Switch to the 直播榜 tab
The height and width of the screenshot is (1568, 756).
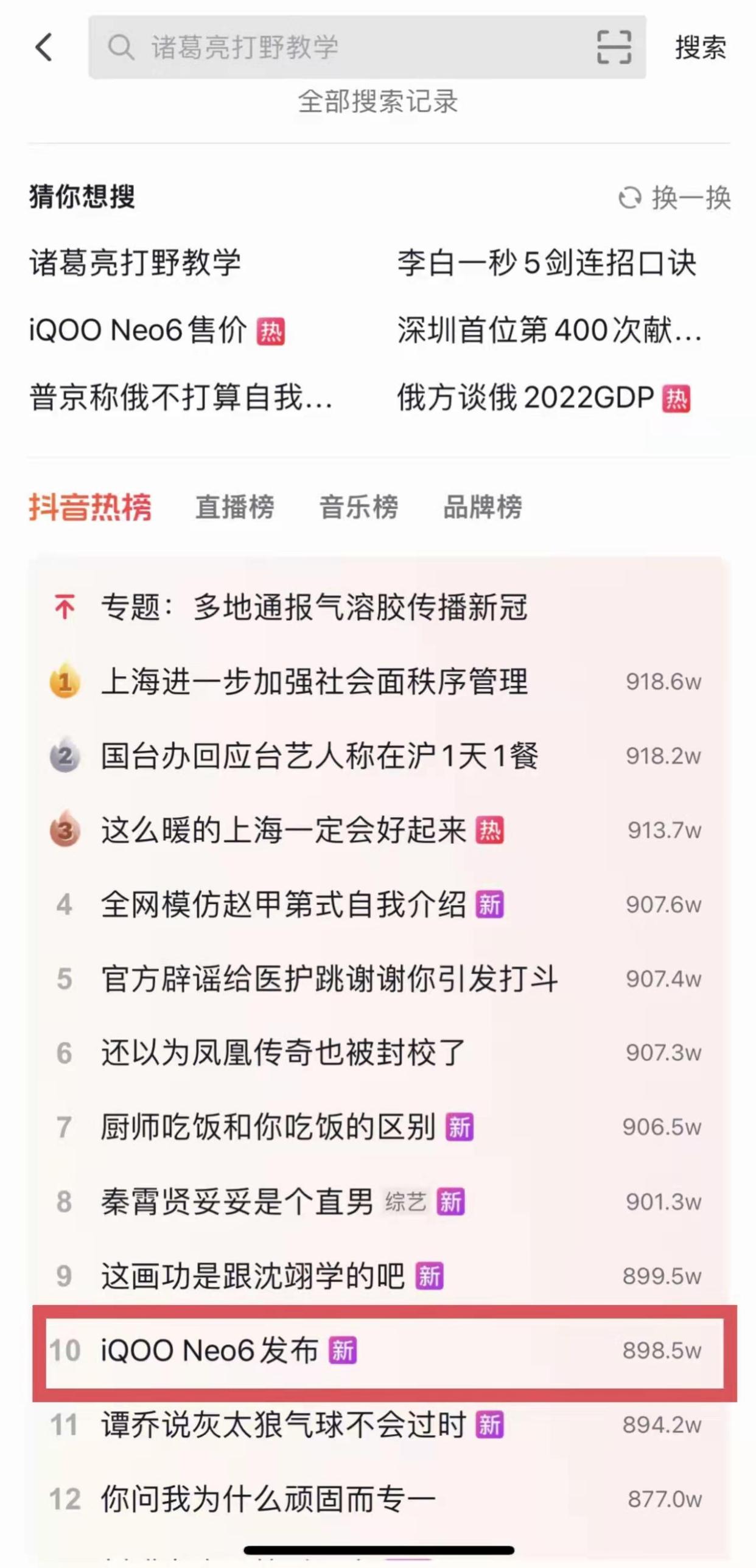(x=235, y=509)
